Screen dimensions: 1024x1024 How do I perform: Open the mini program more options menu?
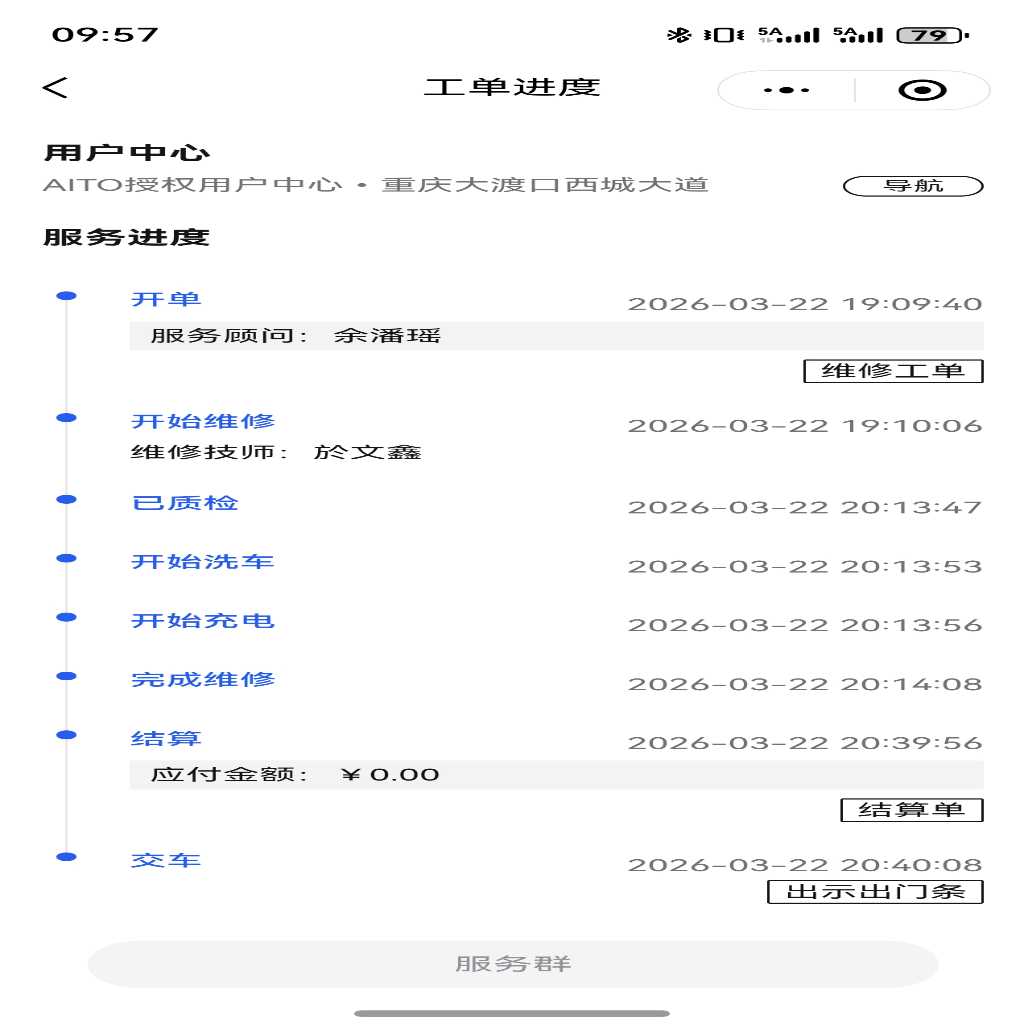pyautogui.click(x=786, y=90)
